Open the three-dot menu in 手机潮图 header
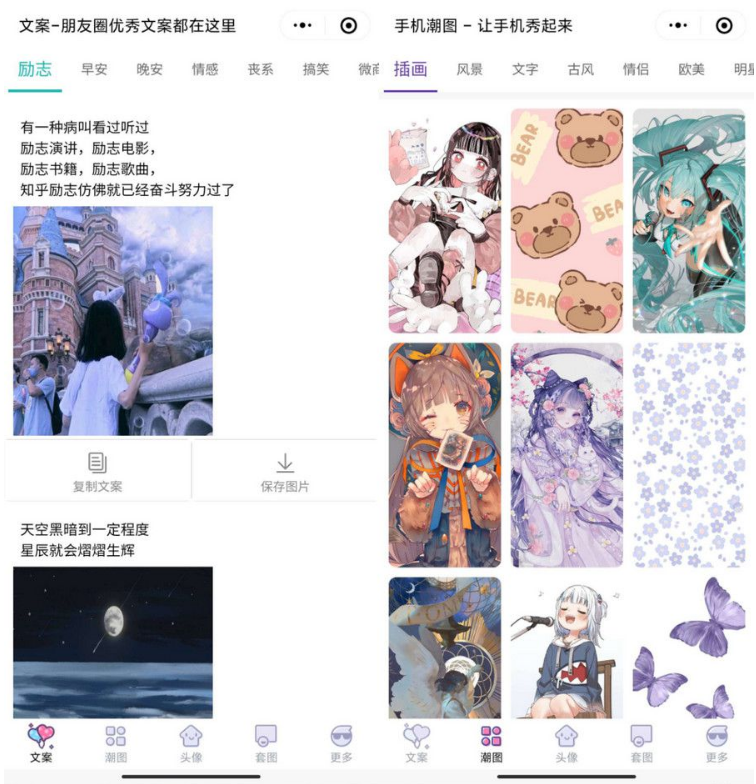756x784 pixels. (679, 25)
